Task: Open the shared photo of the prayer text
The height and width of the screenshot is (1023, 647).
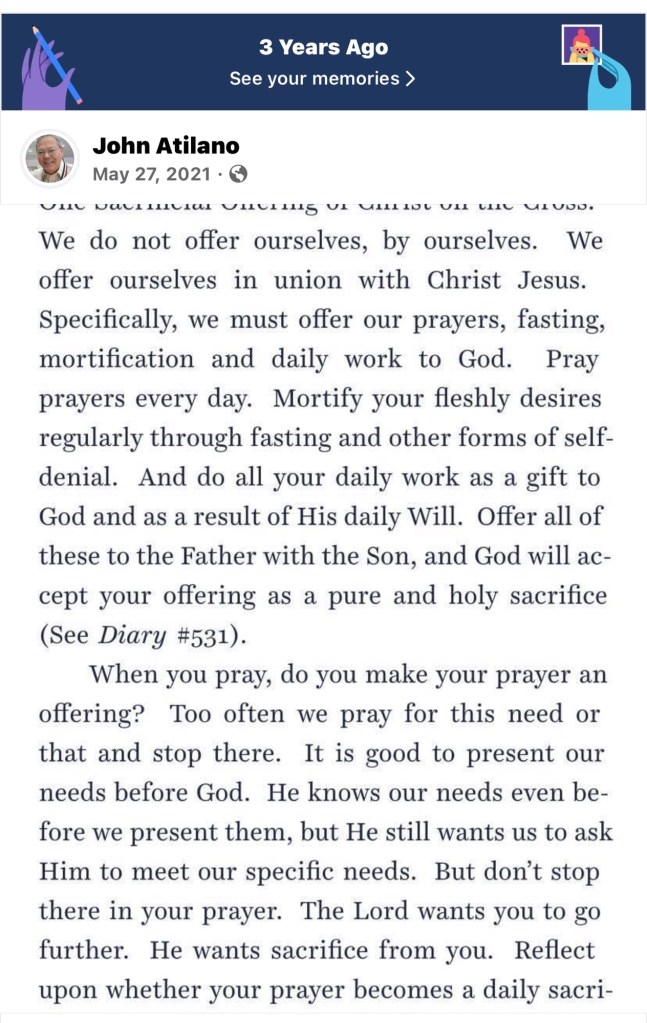Action: click(x=323, y=600)
